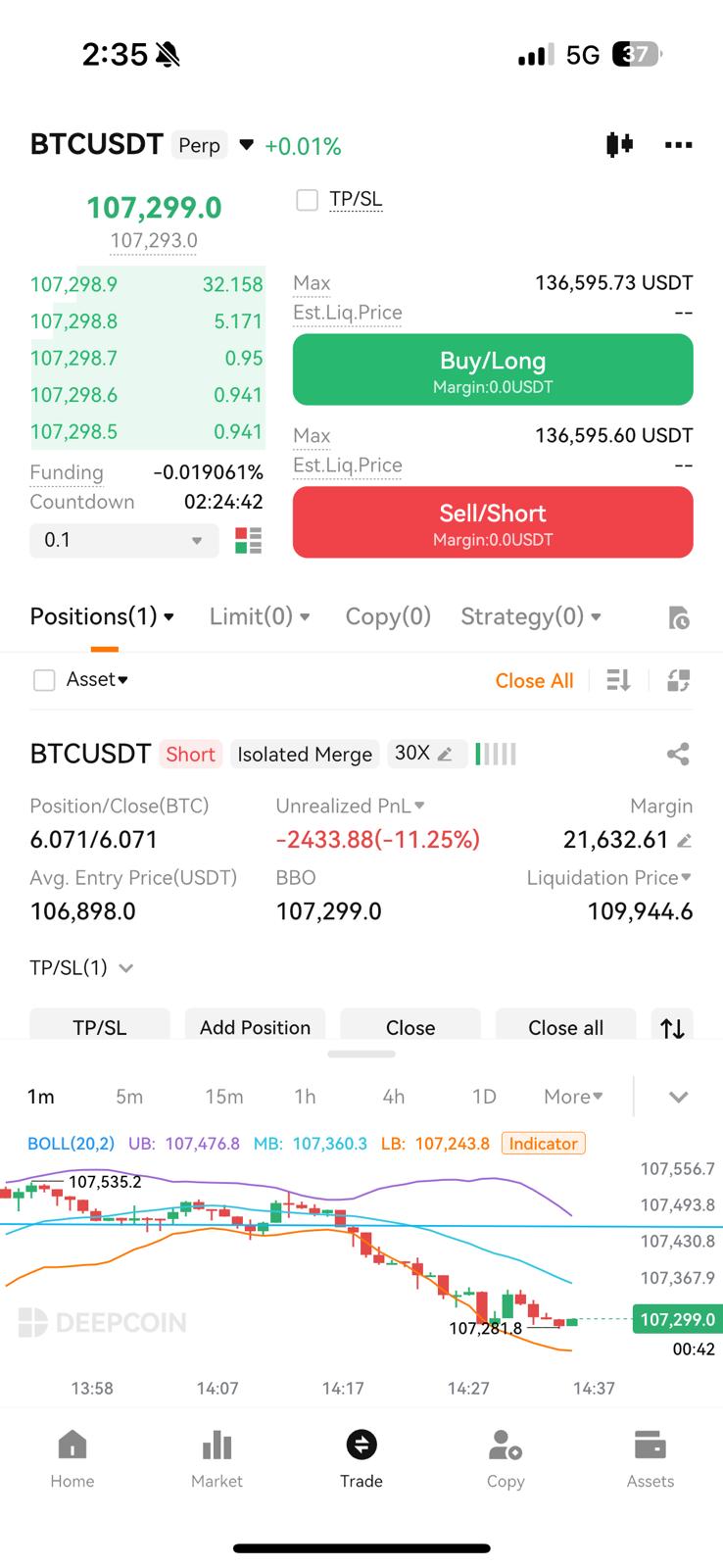Tap the Sell/Short button
The image size is (723, 1568).
[x=493, y=523]
